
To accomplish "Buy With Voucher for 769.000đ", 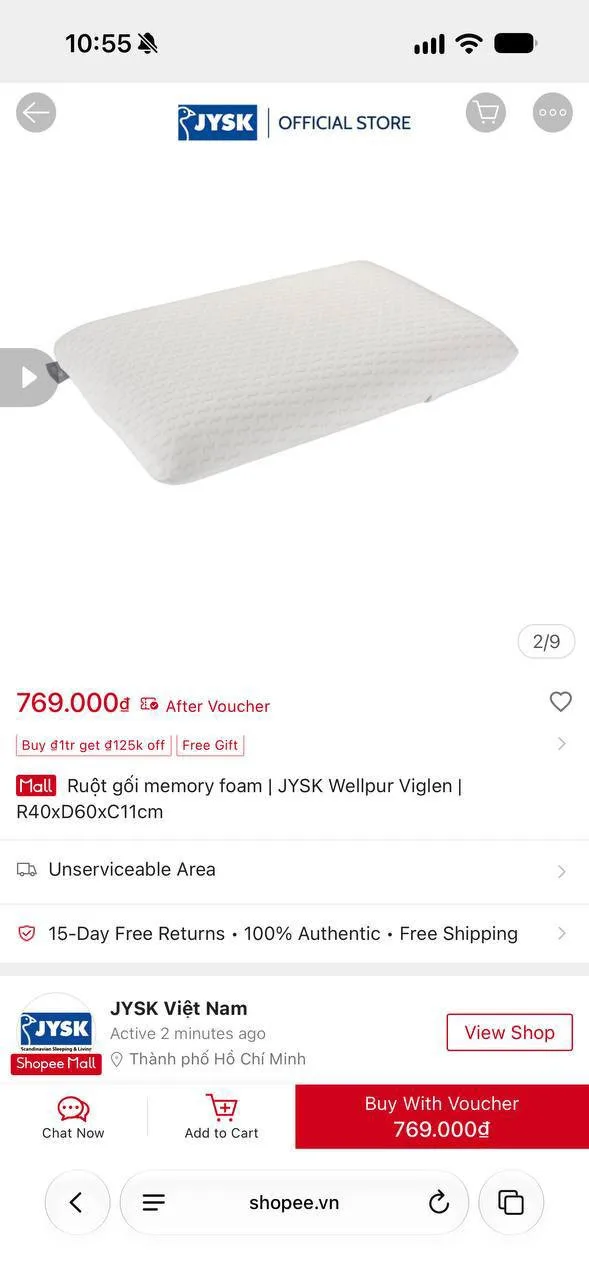I will [x=442, y=1117].
